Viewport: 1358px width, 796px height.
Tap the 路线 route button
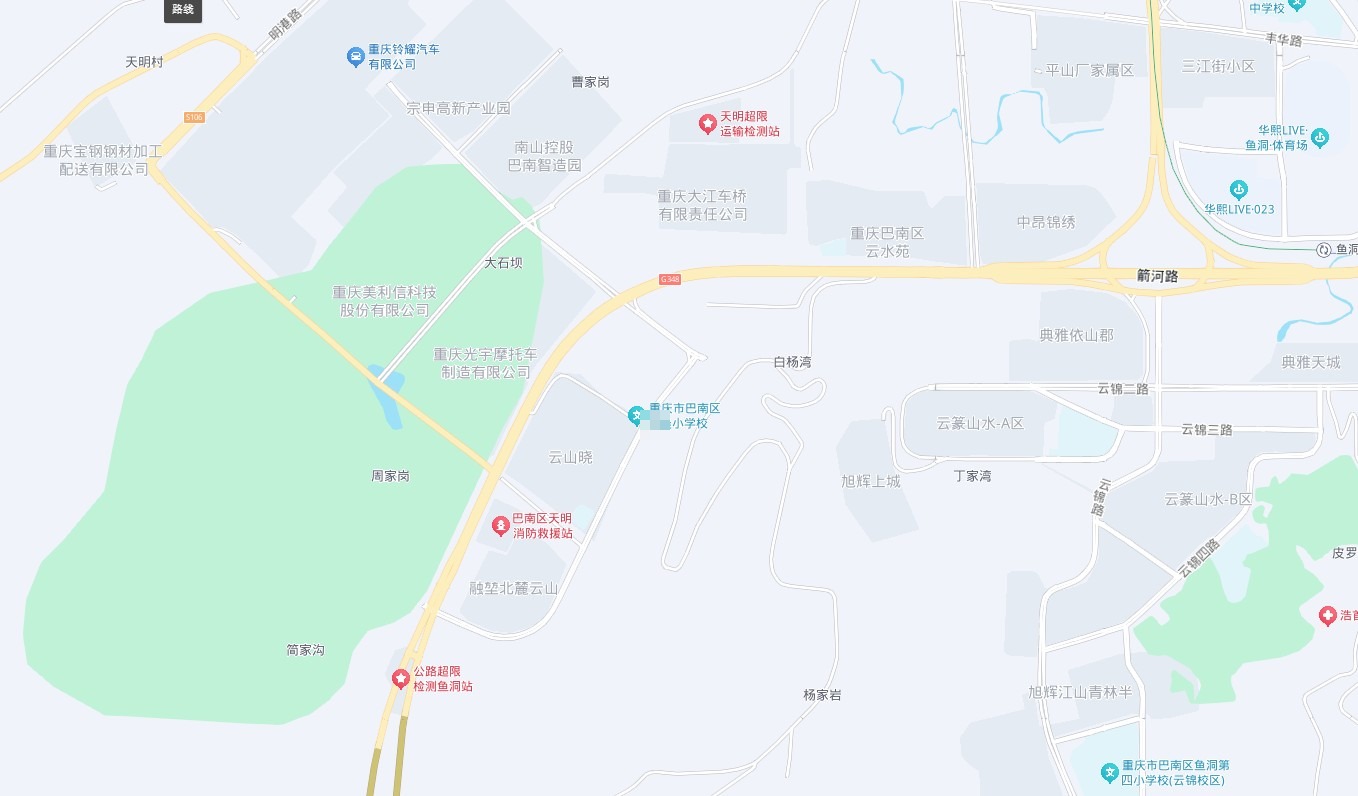183,10
